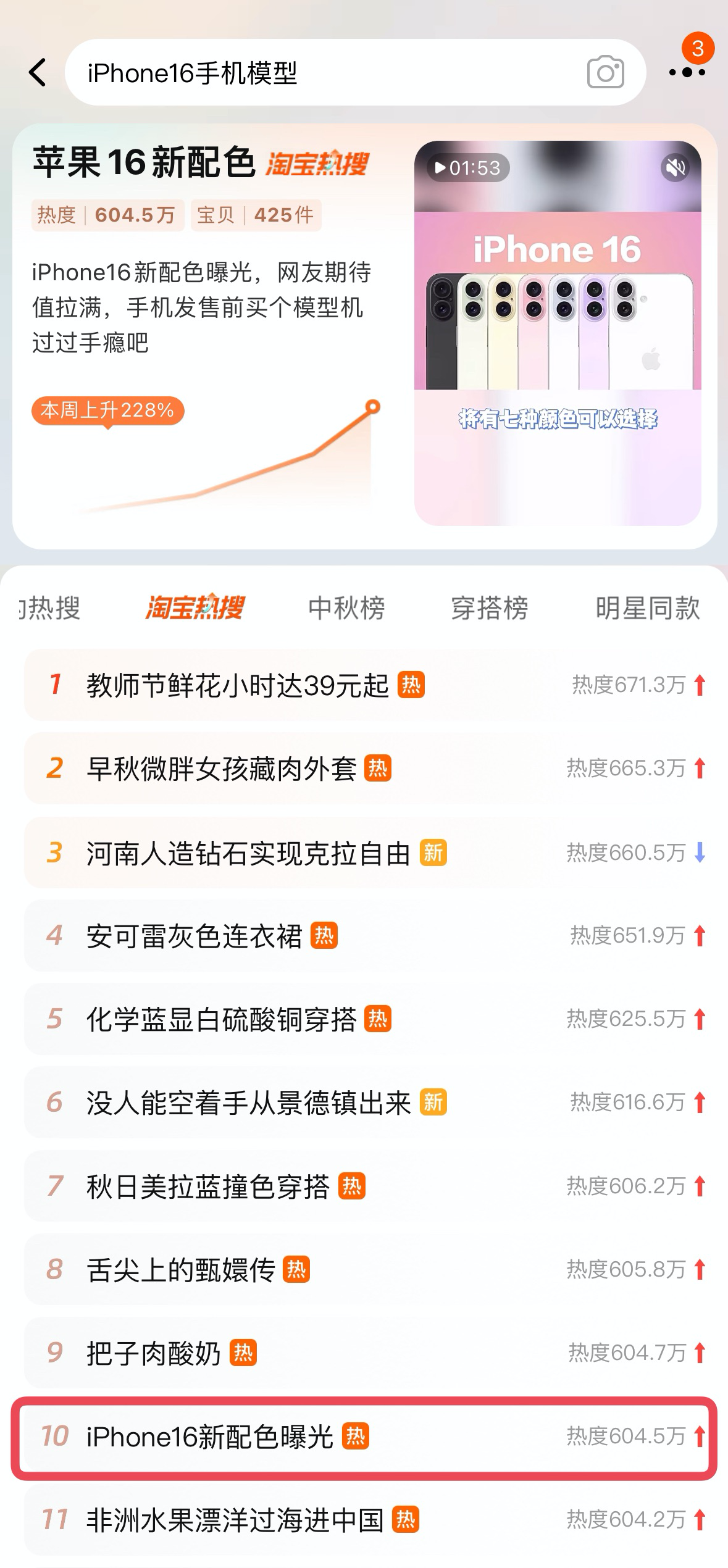Open camera image search
Image resolution: width=728 pixels, height=1568 pixels.
click(x=605, y=73)
